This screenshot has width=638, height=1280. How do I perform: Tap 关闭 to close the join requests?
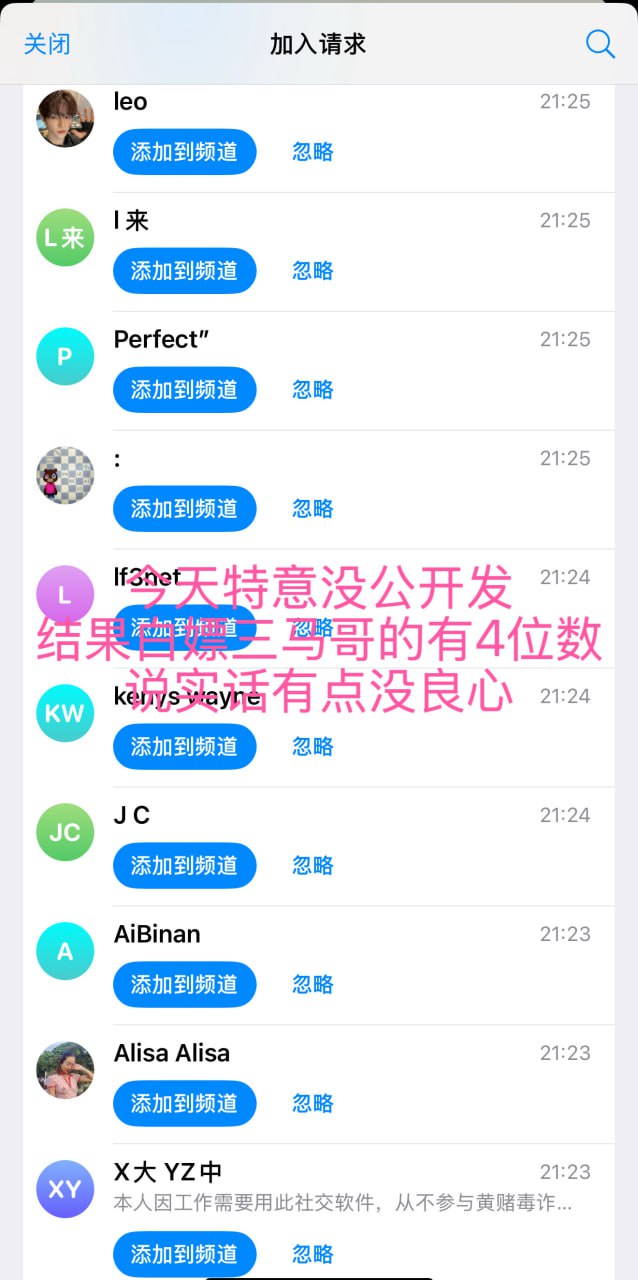(47, 44)
